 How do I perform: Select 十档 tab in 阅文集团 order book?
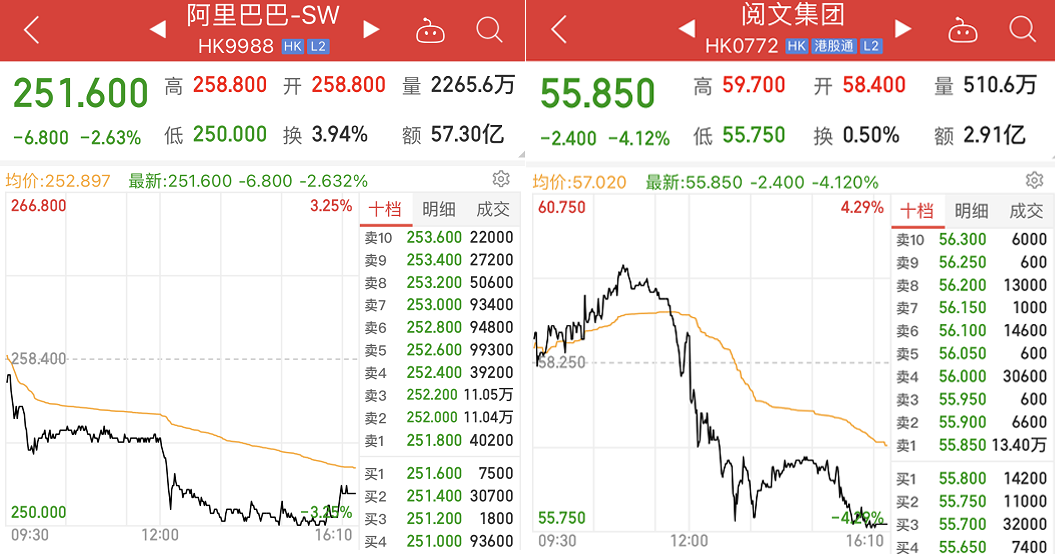point(917,211)
